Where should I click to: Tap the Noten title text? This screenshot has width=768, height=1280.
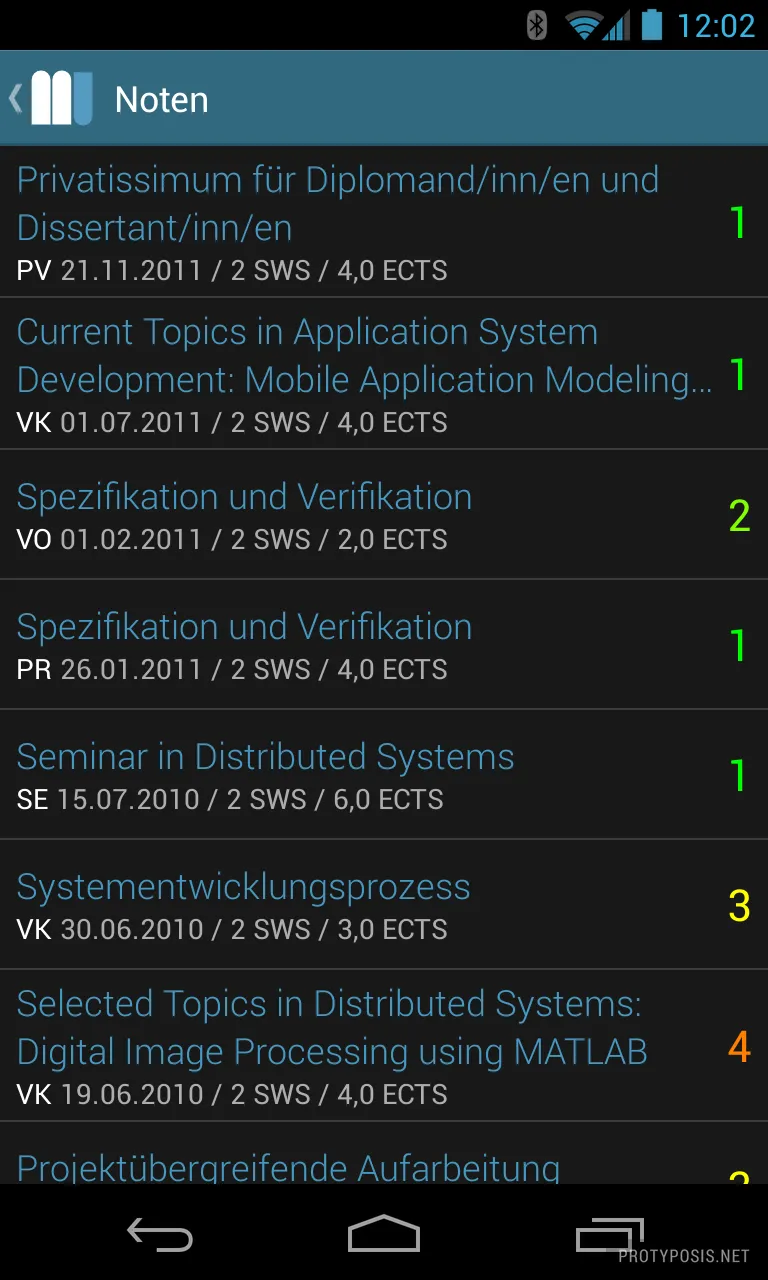coord(161,98)
